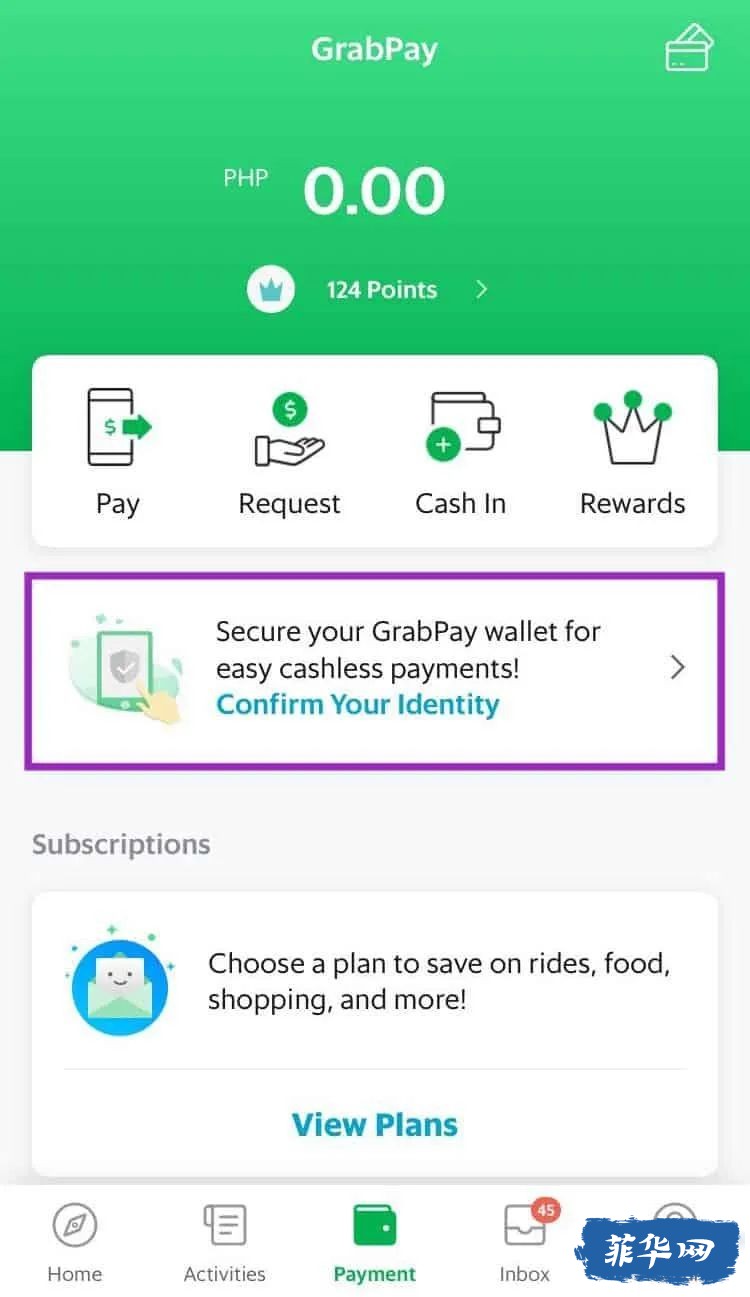The width and height of the screenshot is (750, 1297).
Task: View the 124 Points details
Action: 380,290
